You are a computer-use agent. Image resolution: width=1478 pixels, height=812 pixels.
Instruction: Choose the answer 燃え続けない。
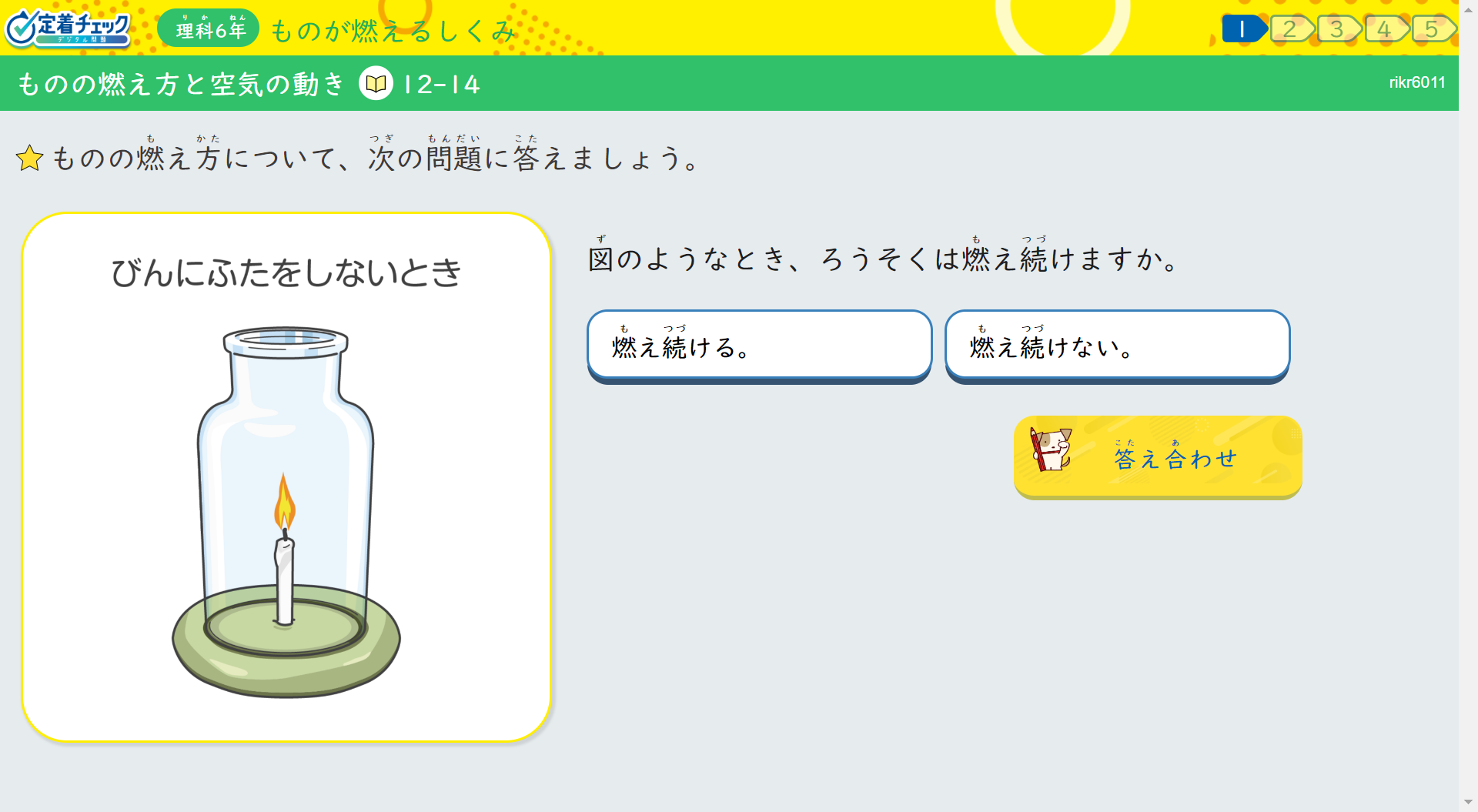tap(1117, 346)
